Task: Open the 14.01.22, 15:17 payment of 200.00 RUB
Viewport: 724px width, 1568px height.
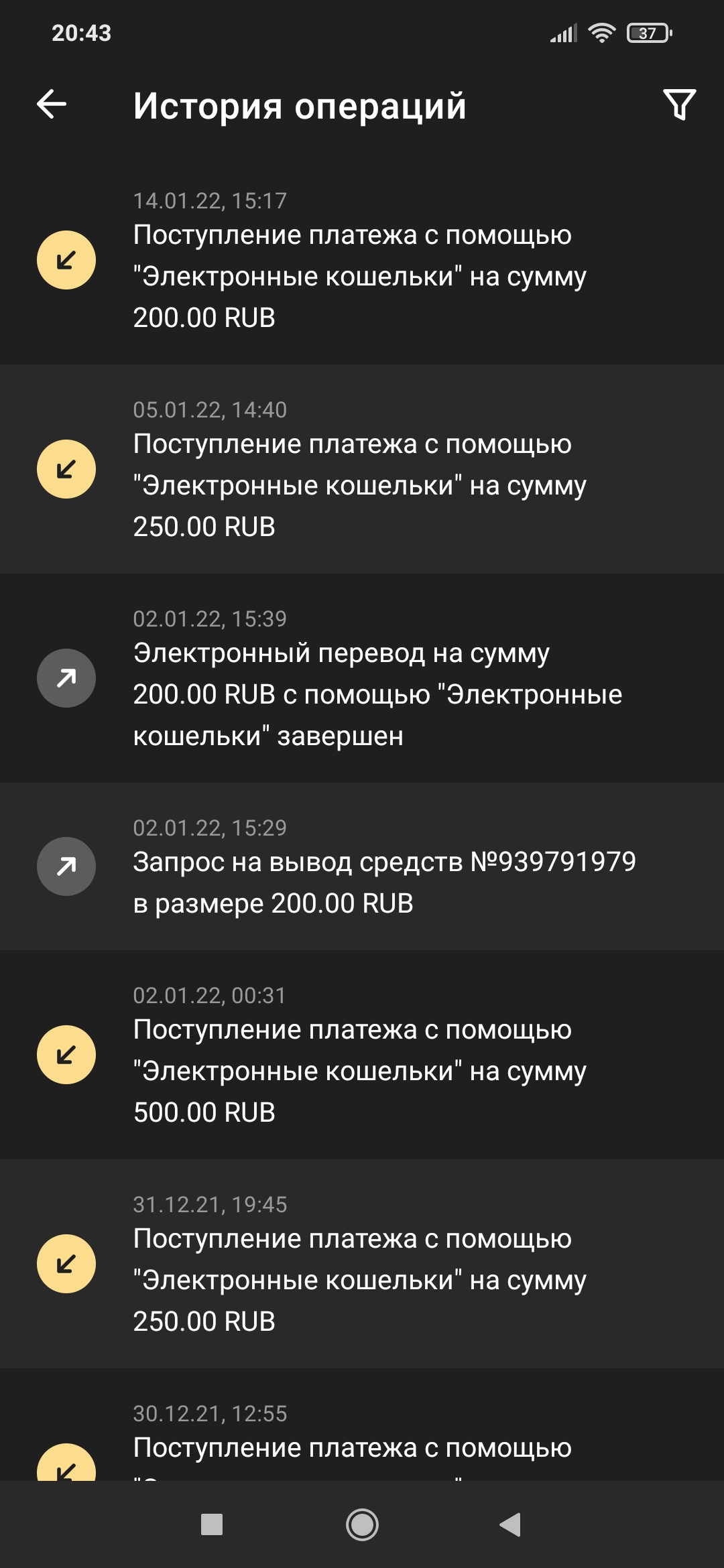Action: (x=362, y=260)
